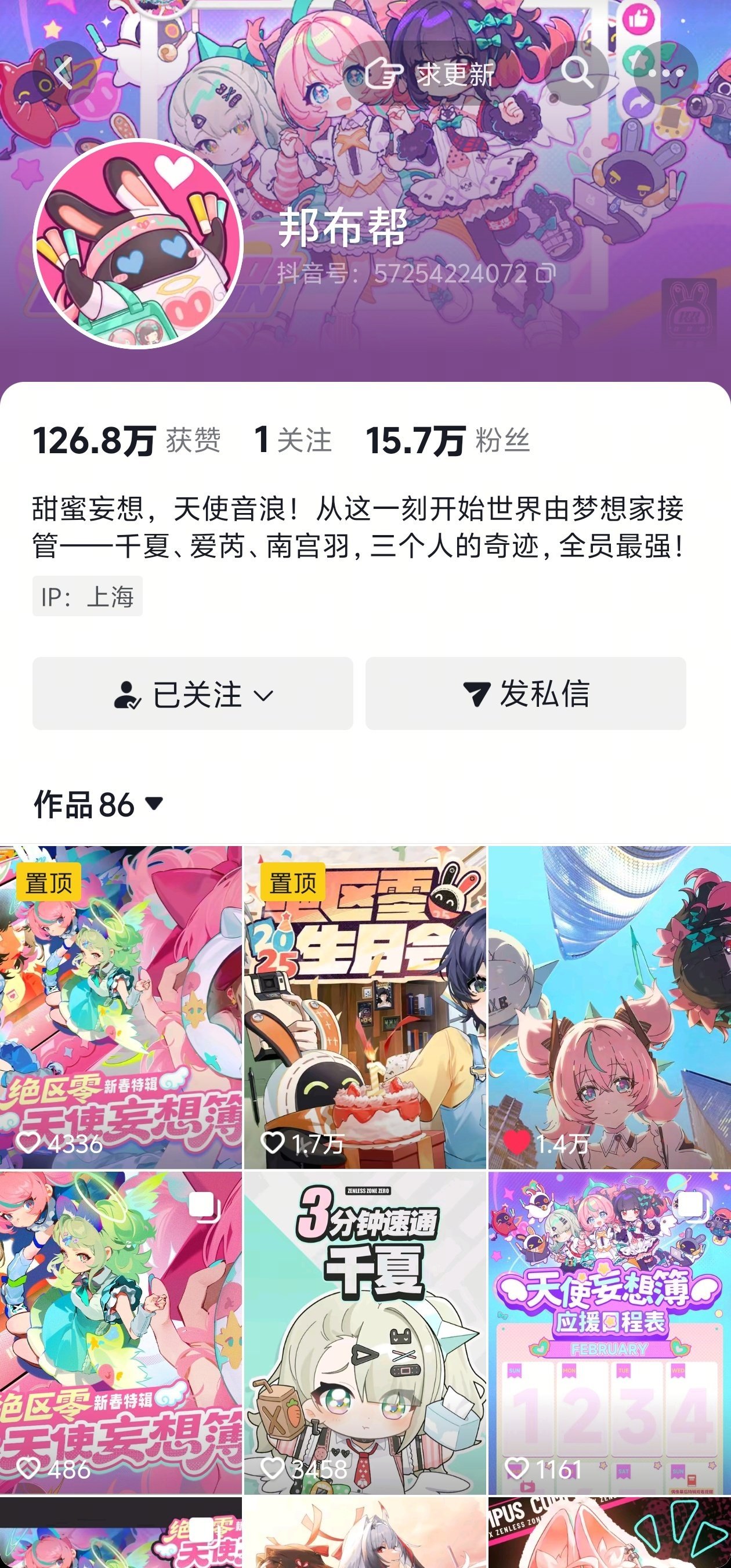The image size is (731, 1568).
Task: Go back using the top-left arrow
Action: 63,74
